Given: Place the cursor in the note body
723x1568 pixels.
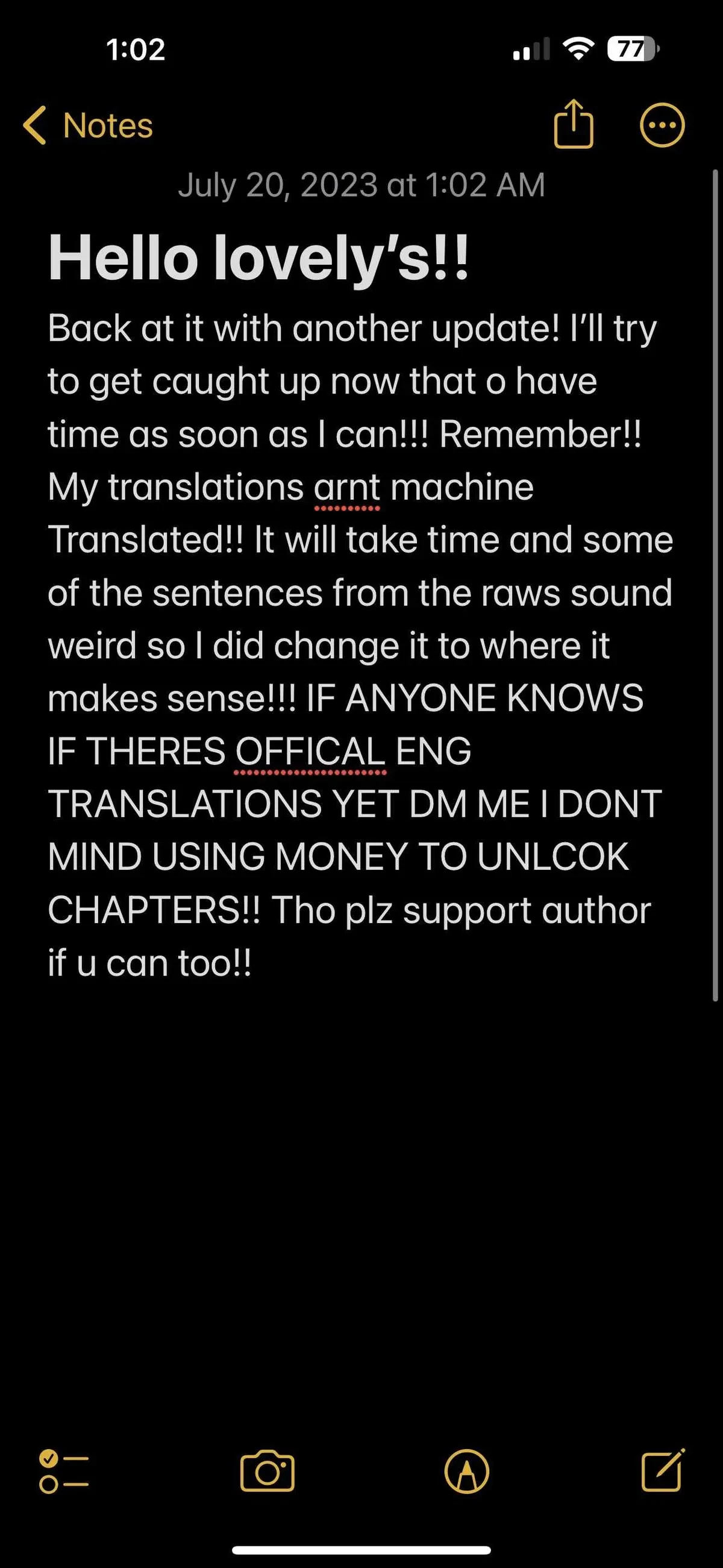Looking at the screenshot, I should tap(360, 645).
